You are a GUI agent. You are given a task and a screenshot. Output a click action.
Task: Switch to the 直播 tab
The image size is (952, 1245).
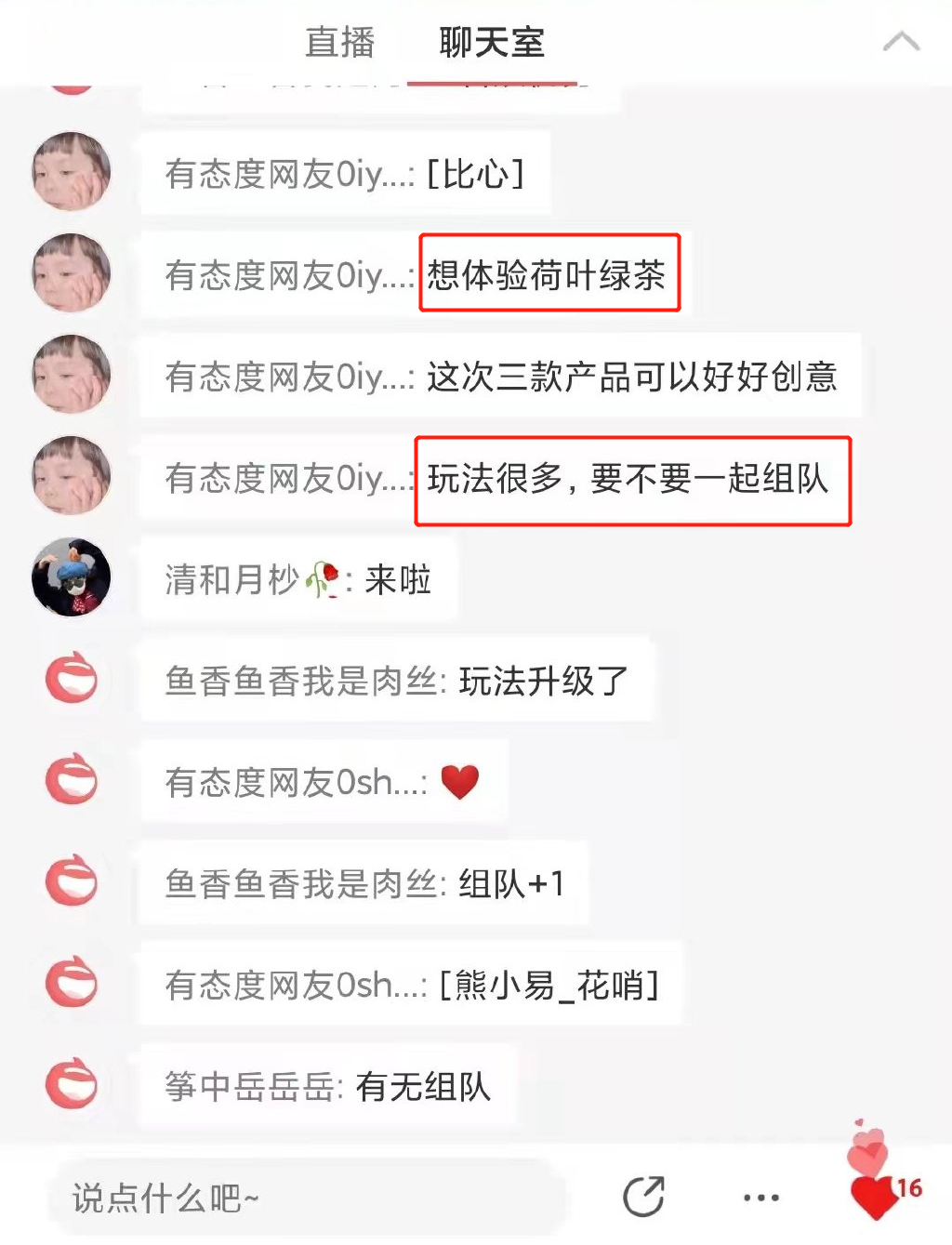point(339,43)
